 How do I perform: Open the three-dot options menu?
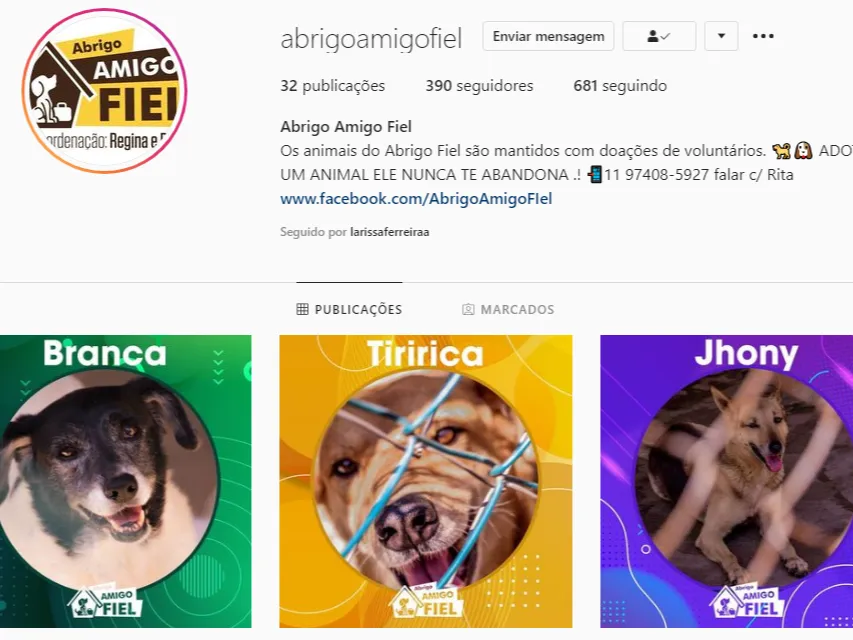pos(763,36)
